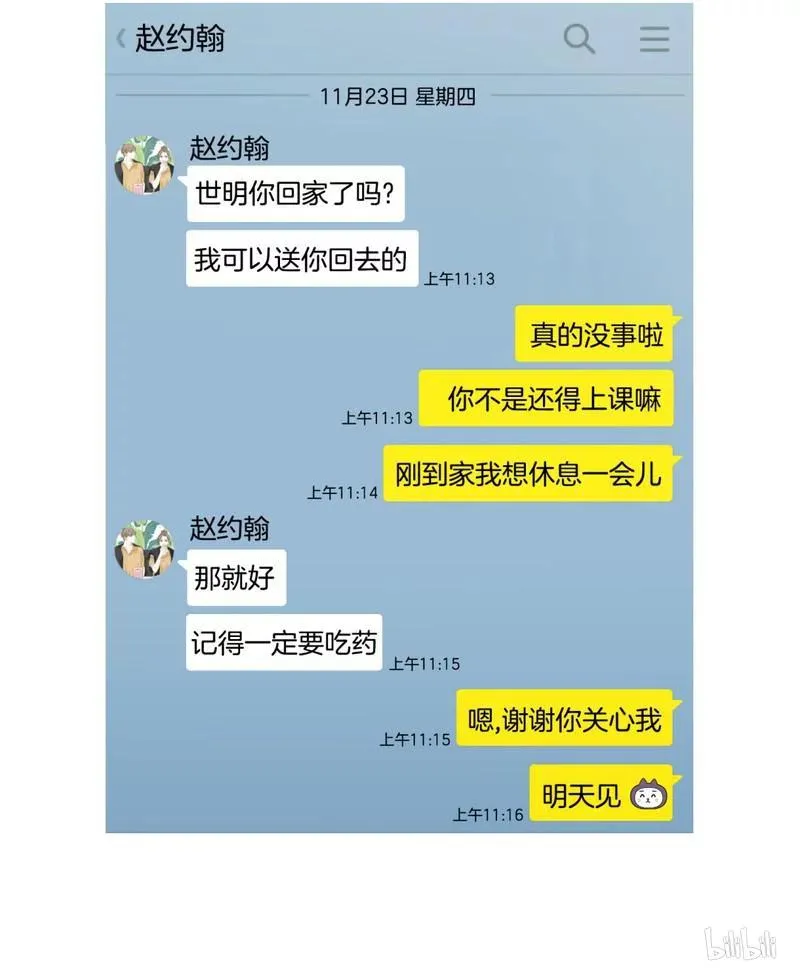Image resolution: width=800 pixels, height=971 pixels.
Task: Select the magnifier to start a chat search
Action: [579, 40]
